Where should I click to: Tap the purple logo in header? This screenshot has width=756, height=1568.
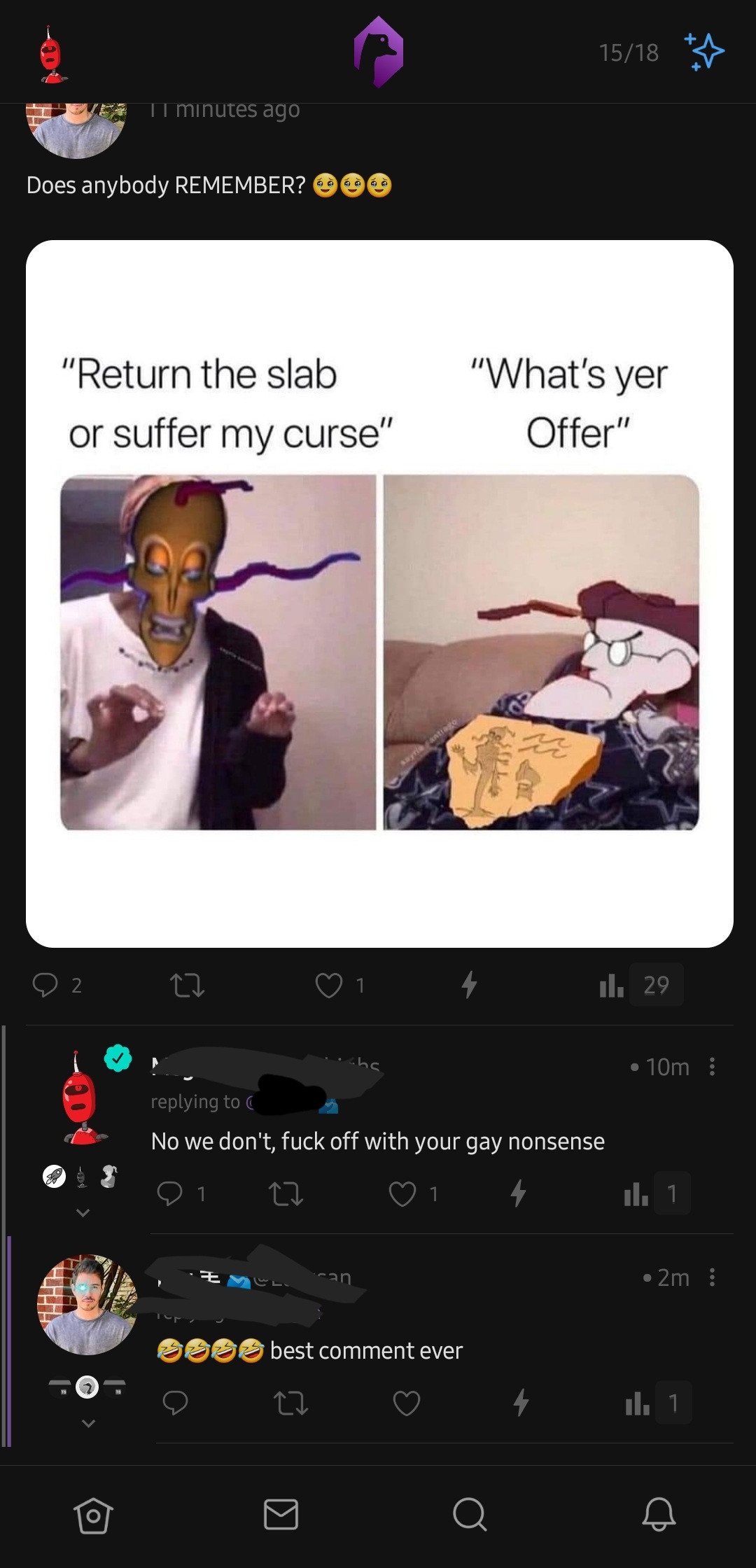click(379, 52)
